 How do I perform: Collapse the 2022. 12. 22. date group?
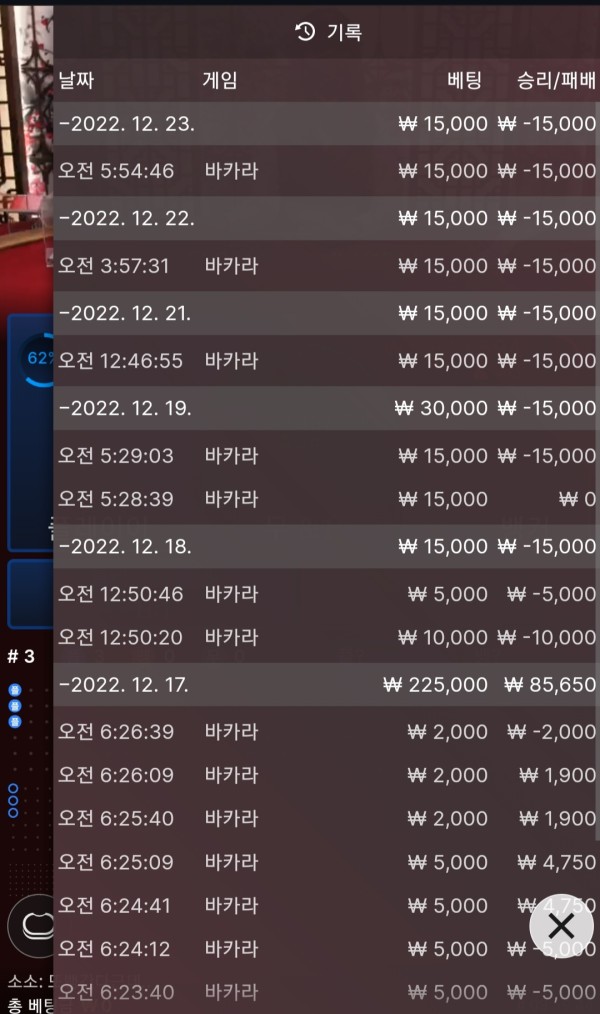click(x=126, y=218)
